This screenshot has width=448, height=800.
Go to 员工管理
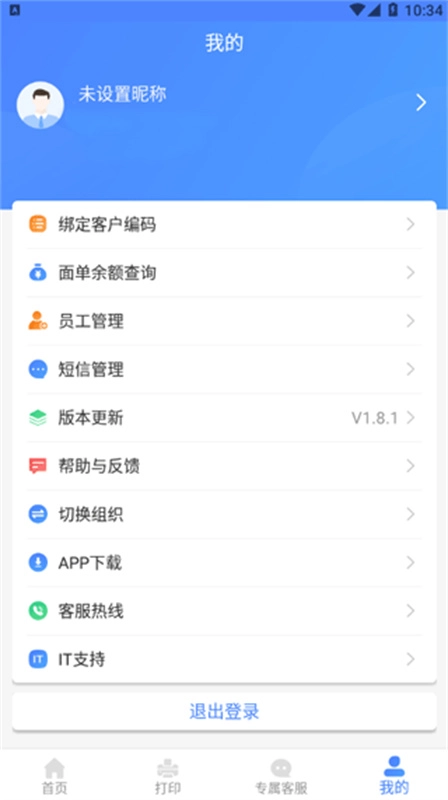224,321
